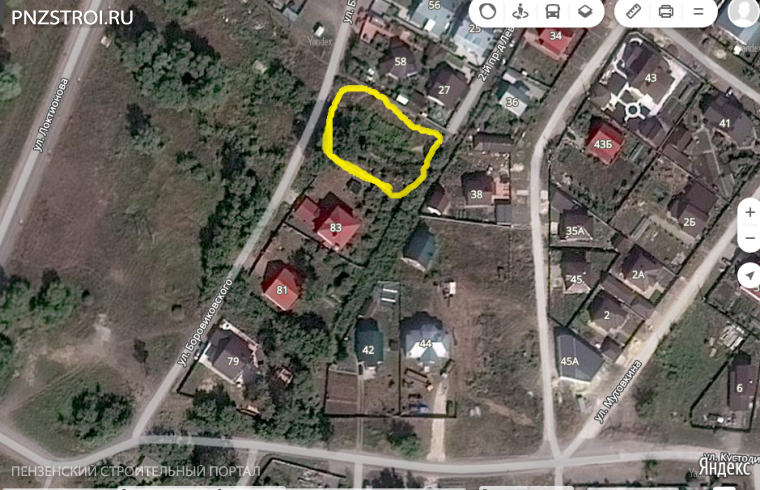The height and width of the screenshot is (490, 760).
Task: Activate the ruler distance tool
Action: 631,12
